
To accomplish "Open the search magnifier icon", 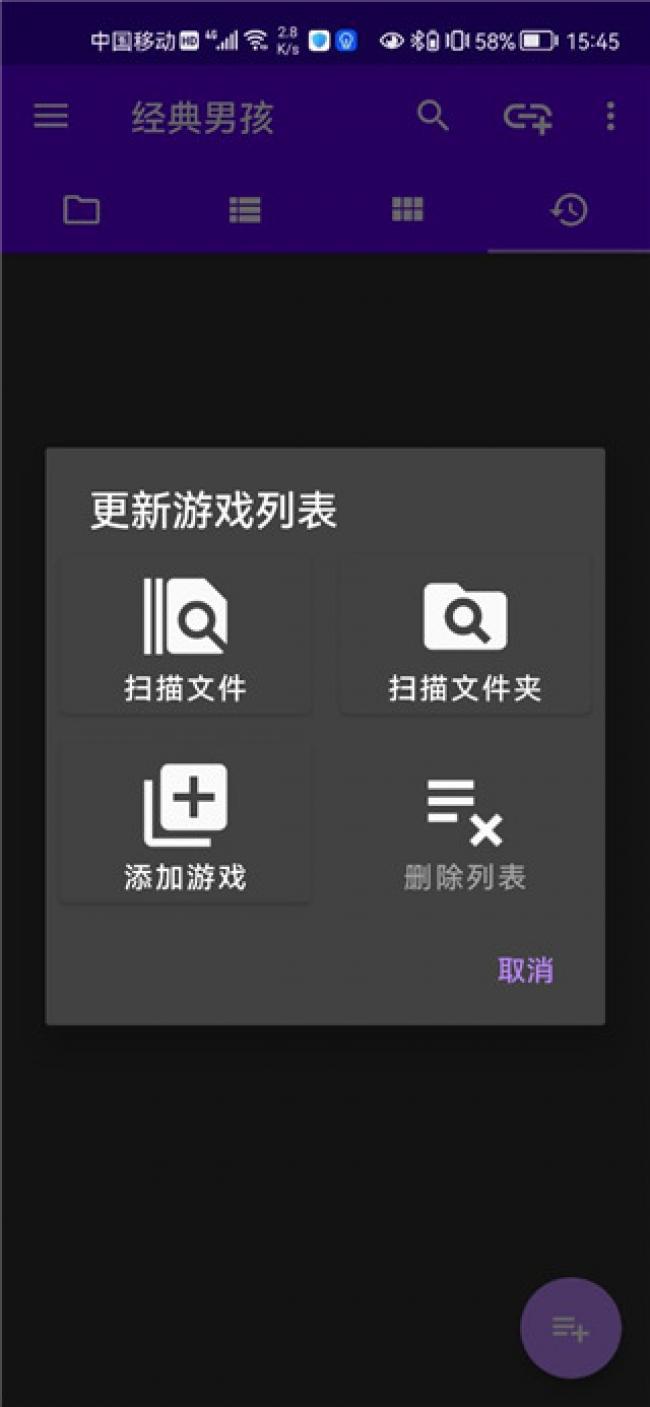I will [432, 116].
